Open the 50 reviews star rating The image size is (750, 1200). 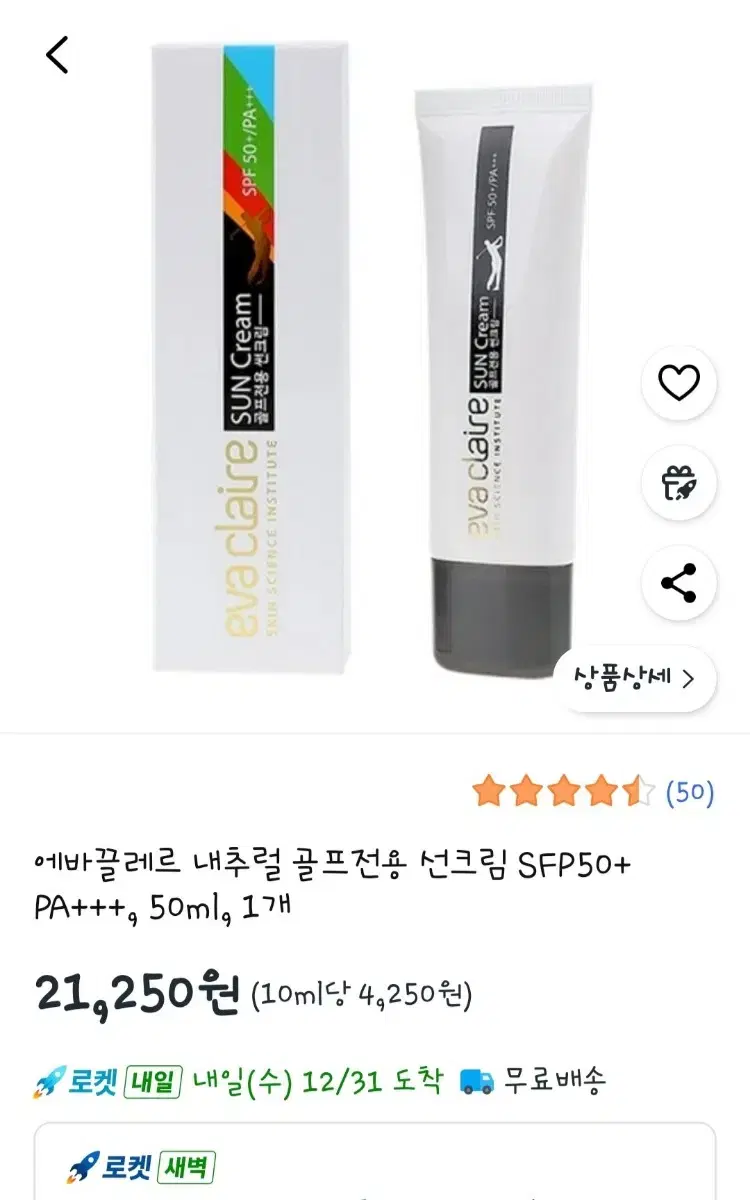(593, 793)
